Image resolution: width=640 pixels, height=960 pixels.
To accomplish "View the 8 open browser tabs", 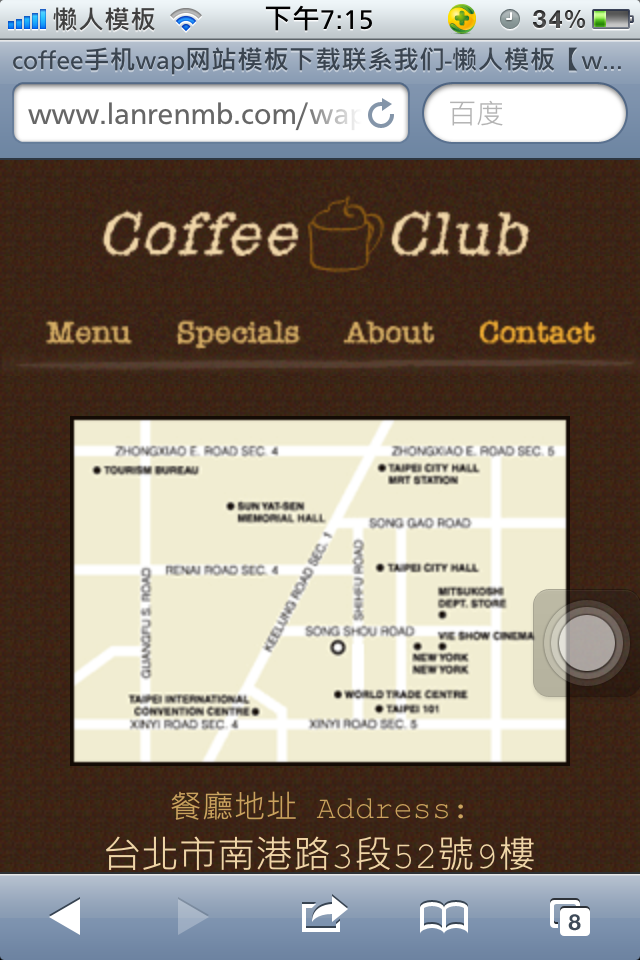I will click(x=570, y=917).
